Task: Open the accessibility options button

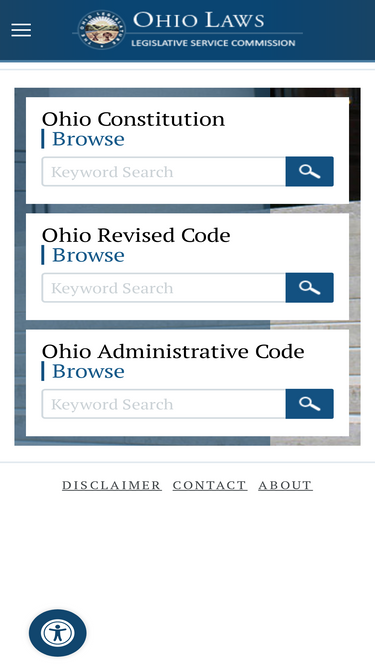Action: 58,633
